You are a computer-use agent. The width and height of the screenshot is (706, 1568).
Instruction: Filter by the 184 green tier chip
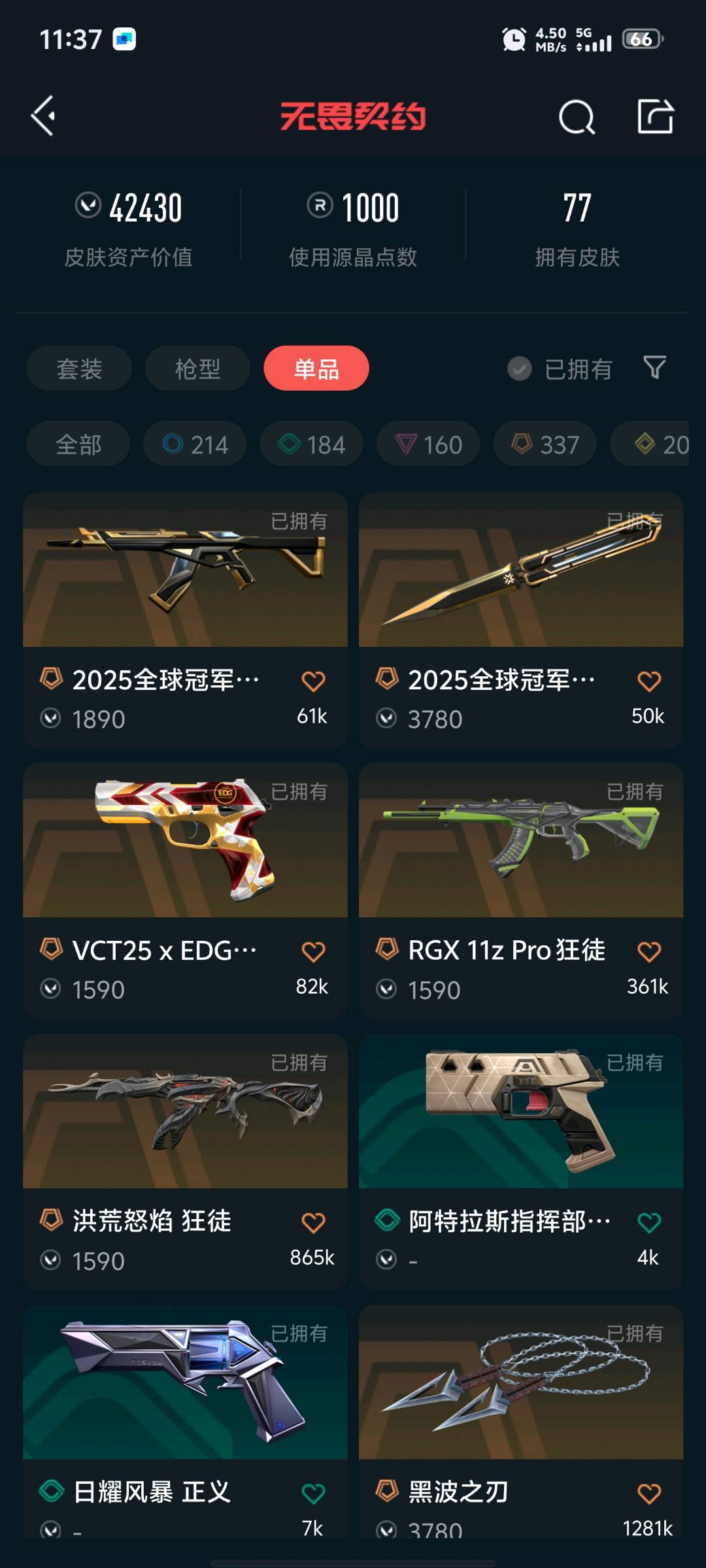[x=311, y=444]
